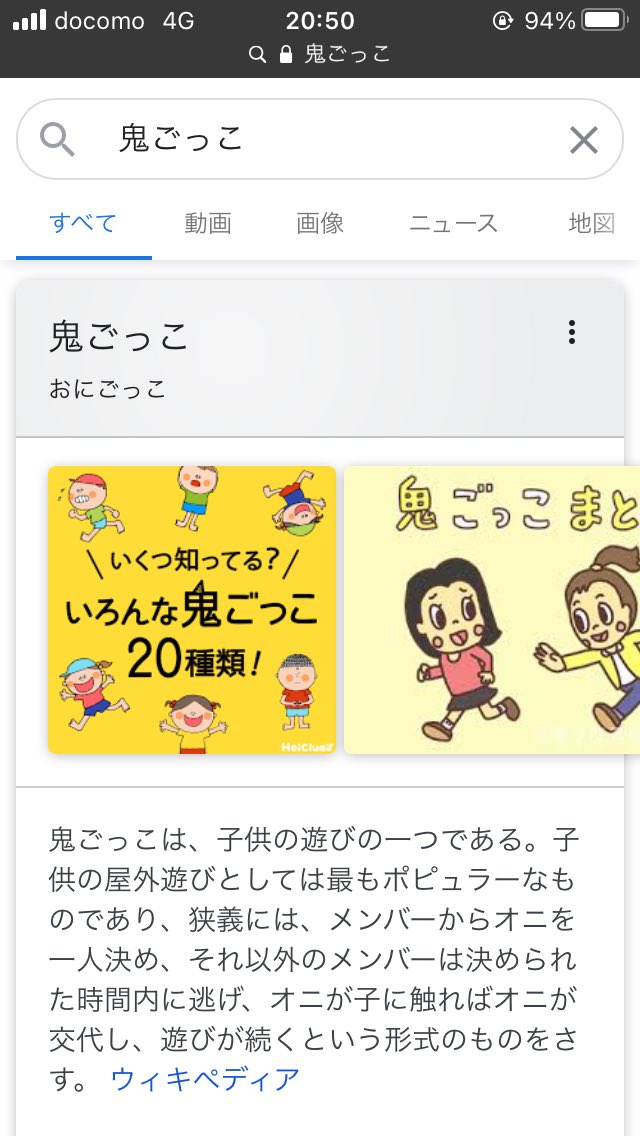Tap the browser address bar showing 鬼ごっこ
Screen dimensions: 640x1136
pos(320,54)
